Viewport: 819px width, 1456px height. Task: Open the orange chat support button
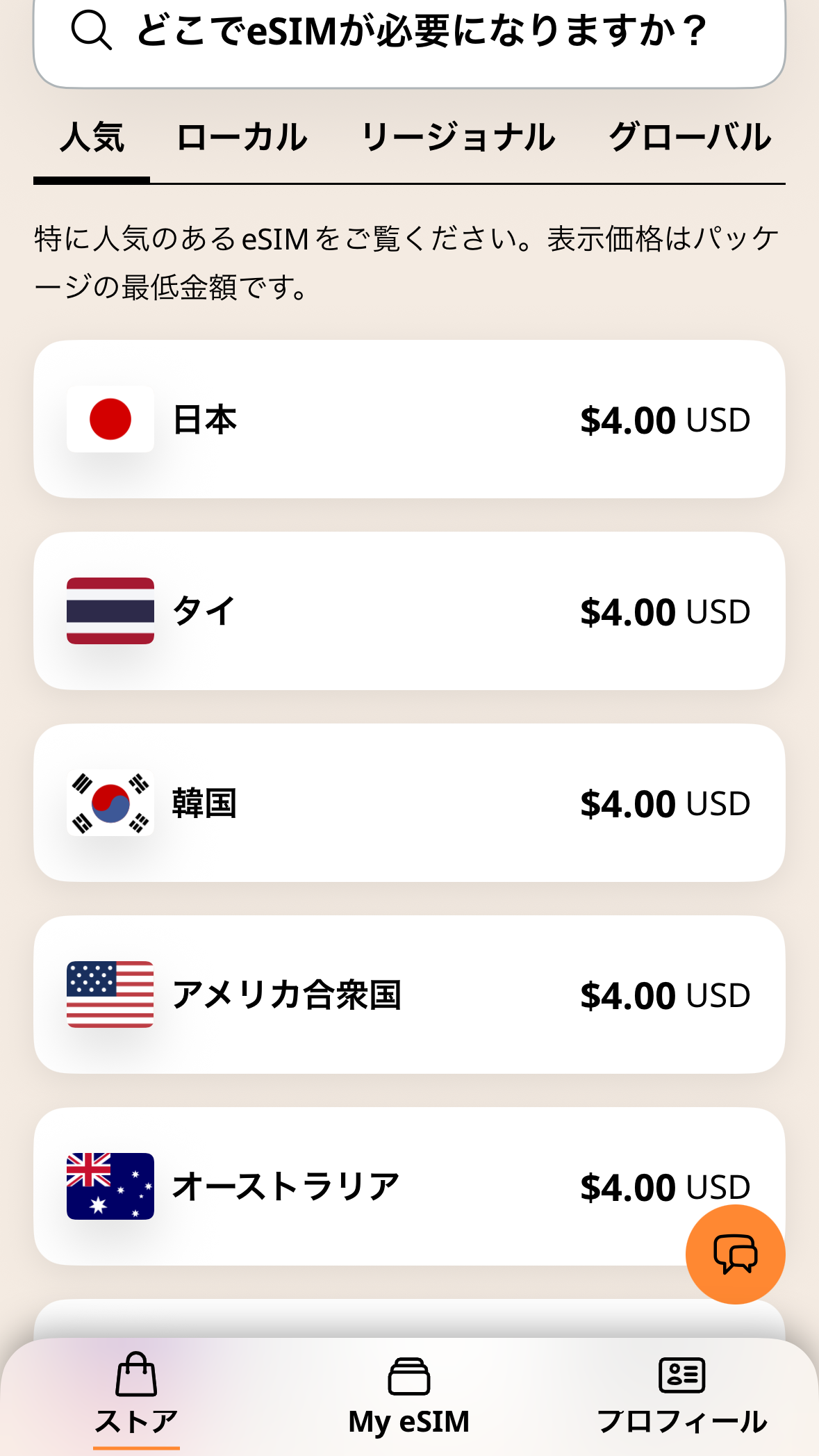coord(735,1254)
